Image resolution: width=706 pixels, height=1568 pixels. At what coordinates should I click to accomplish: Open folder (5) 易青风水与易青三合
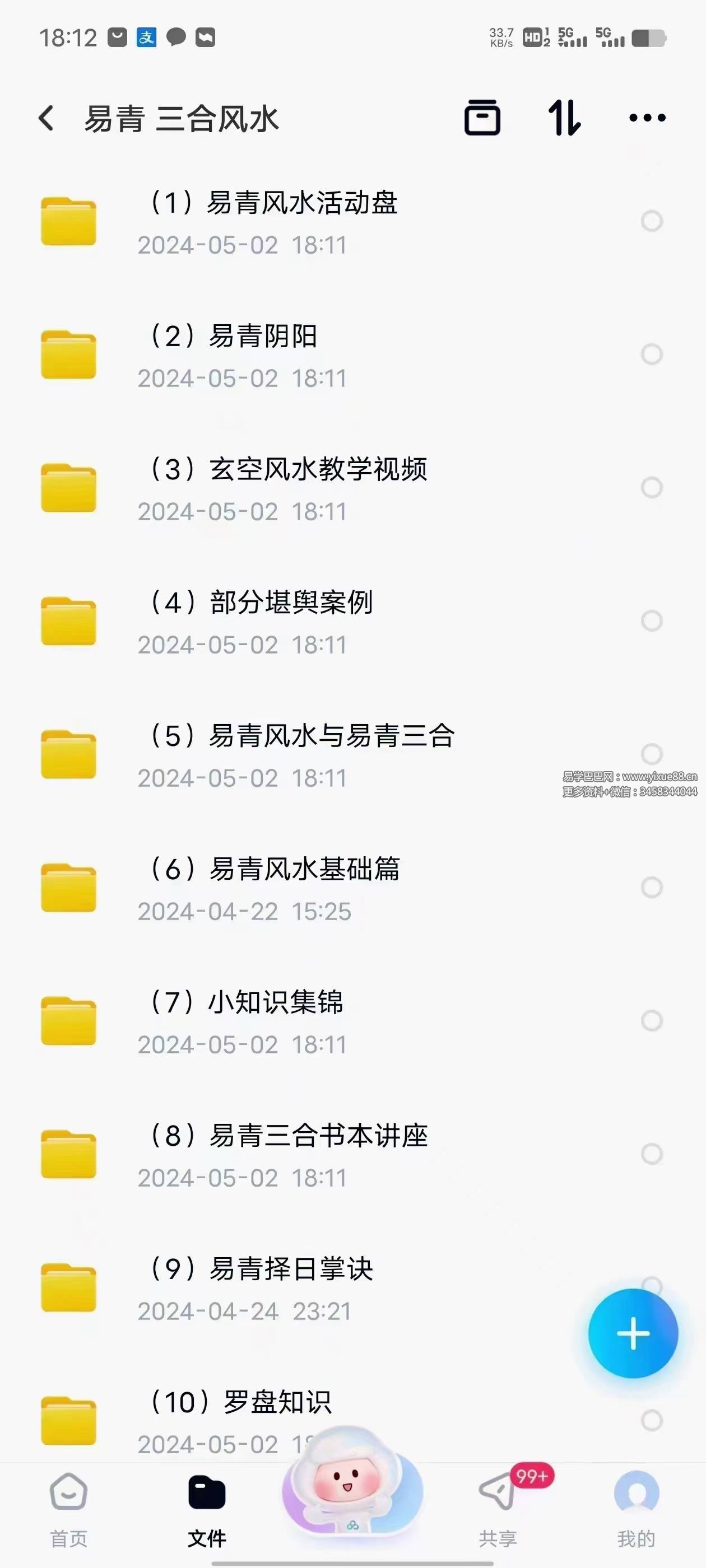point(301,754)
